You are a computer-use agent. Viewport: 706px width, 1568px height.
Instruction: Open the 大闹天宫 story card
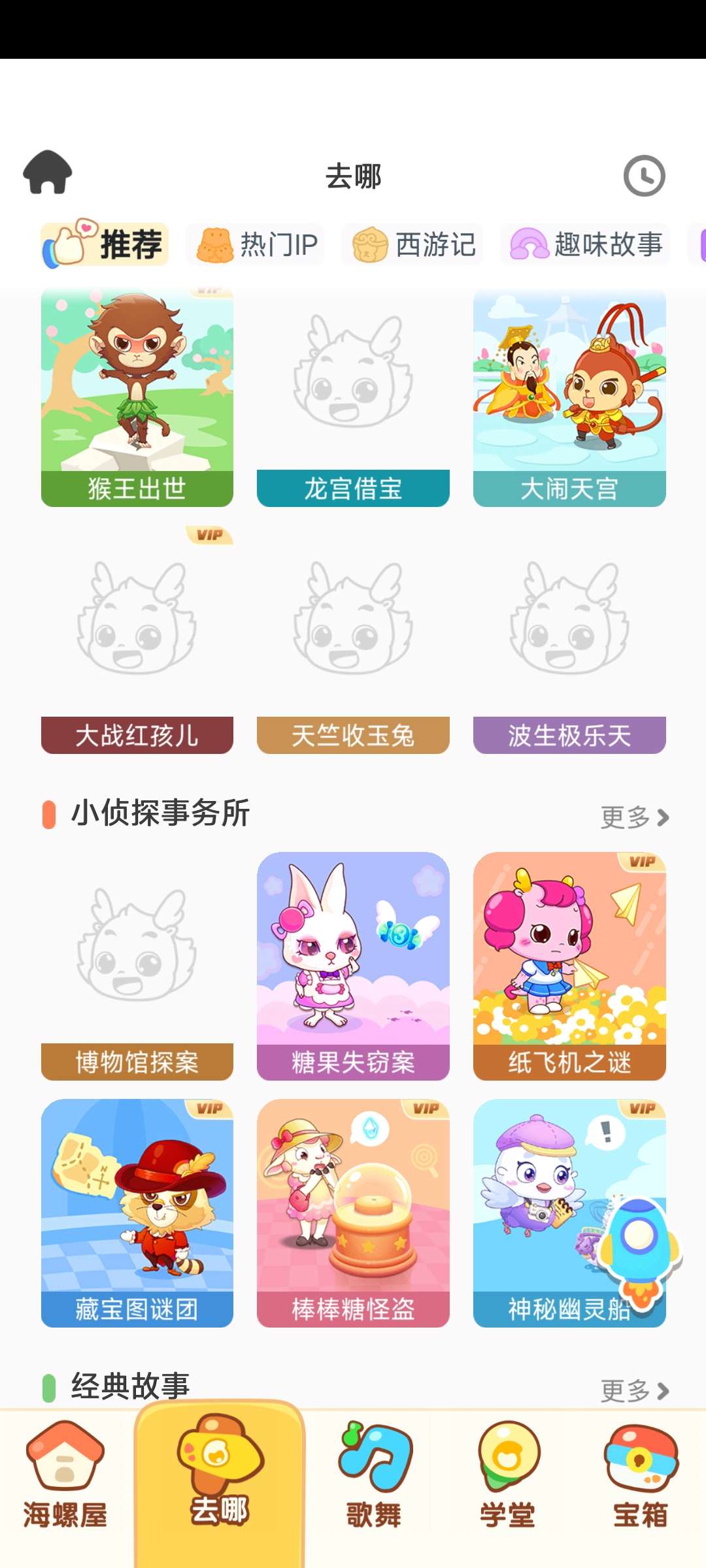click(x=569, y=399)
